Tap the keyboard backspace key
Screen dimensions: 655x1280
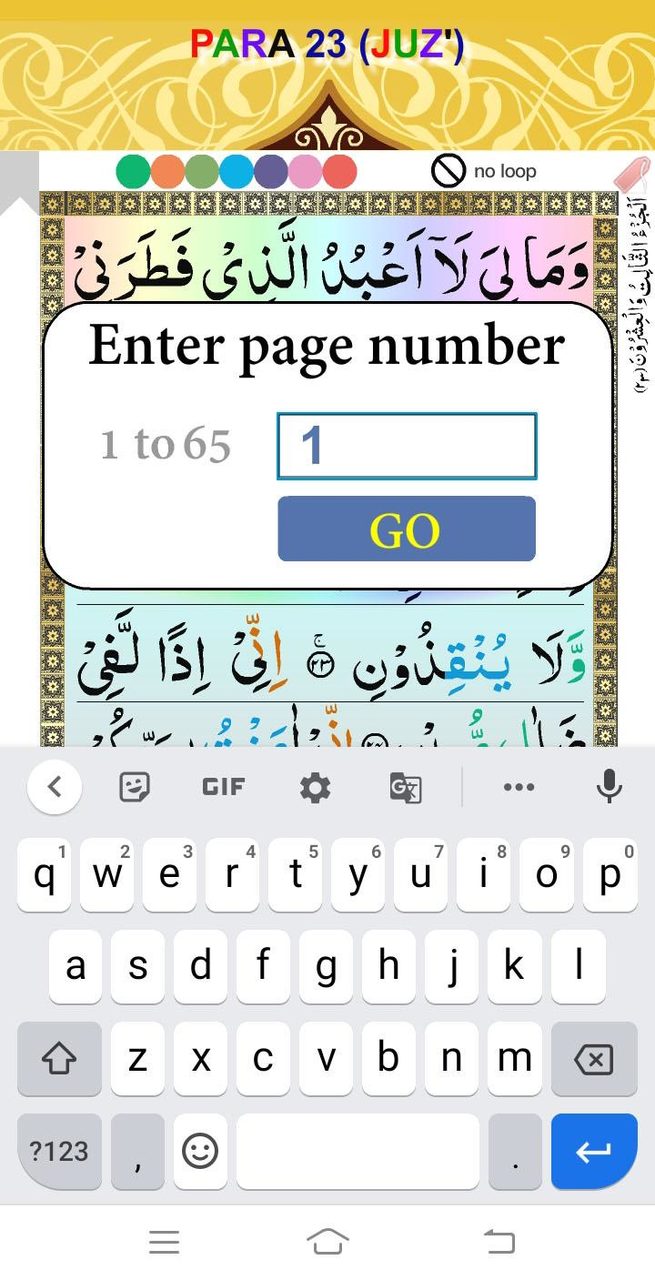tap(594, 1058)
